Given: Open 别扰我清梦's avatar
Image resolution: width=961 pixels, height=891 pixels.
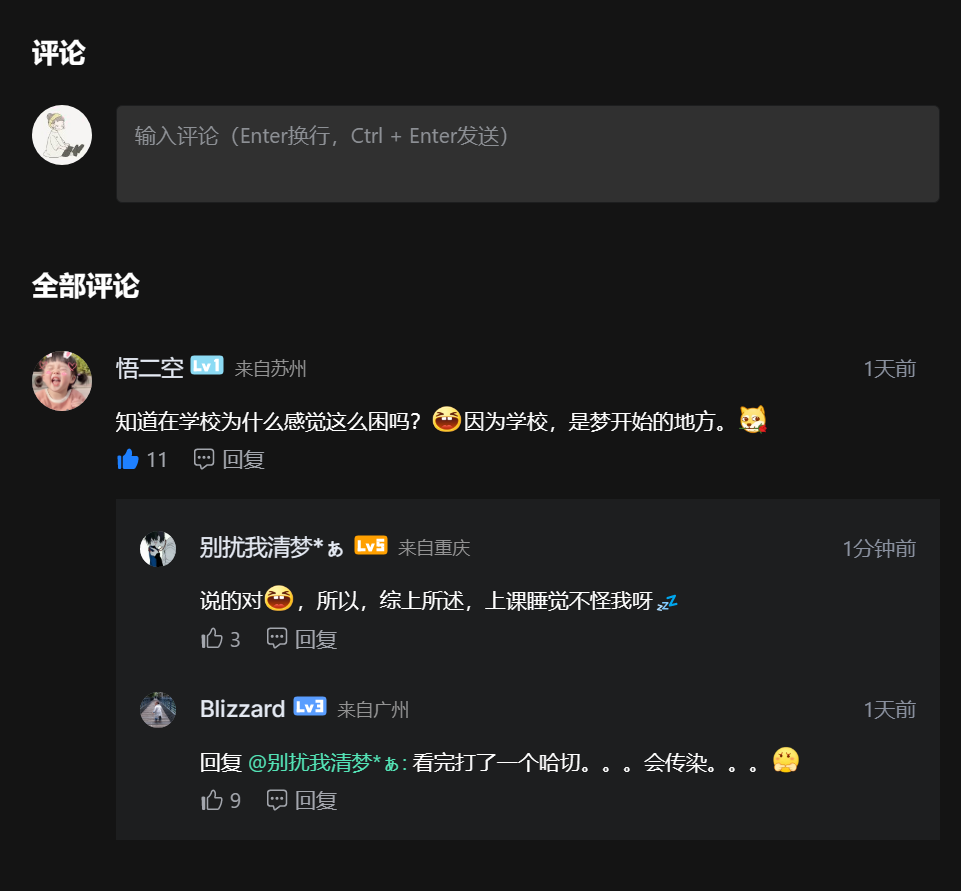Looking at the screenshot, I should (158, 548).
